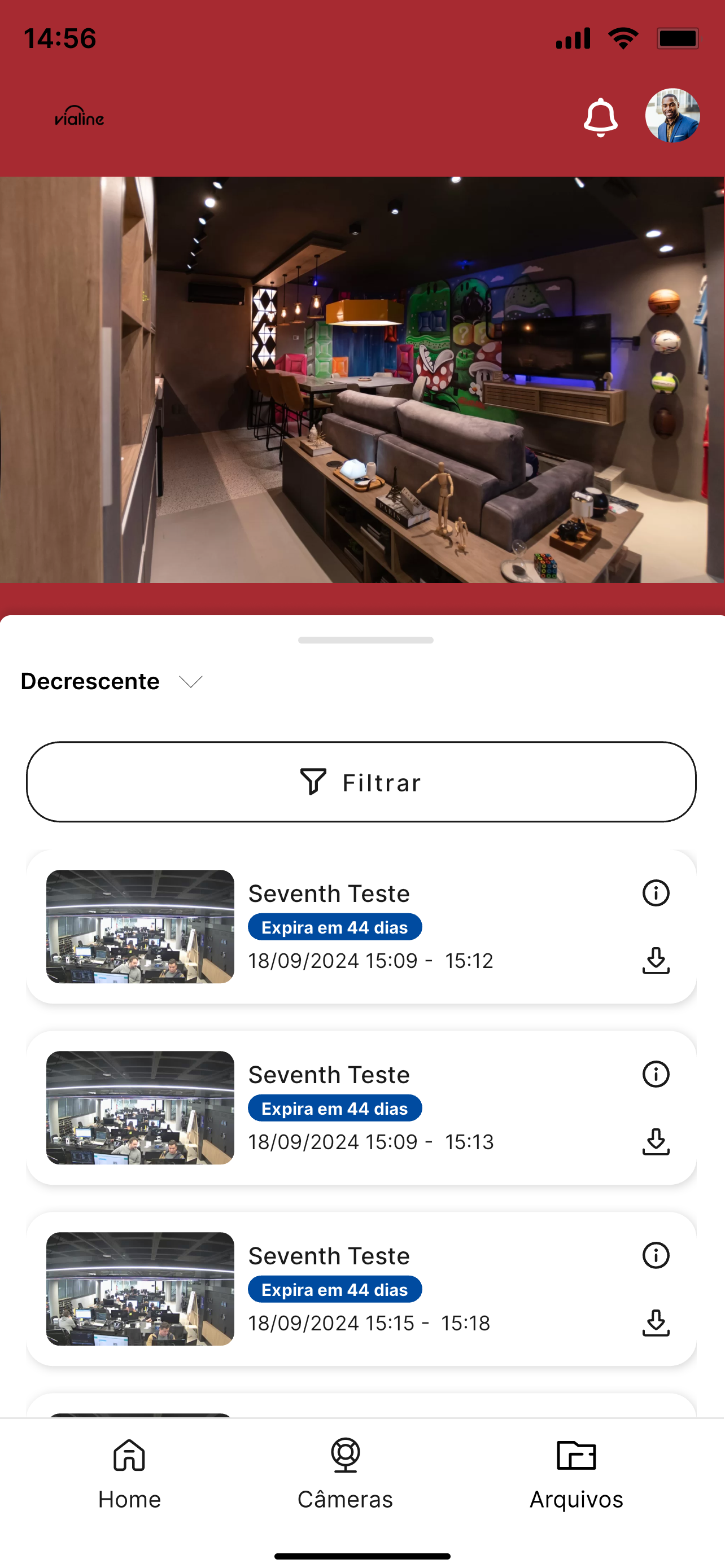
Task: Open the recording 15:15 - 15:18
Action: [x=361, y=1289]
